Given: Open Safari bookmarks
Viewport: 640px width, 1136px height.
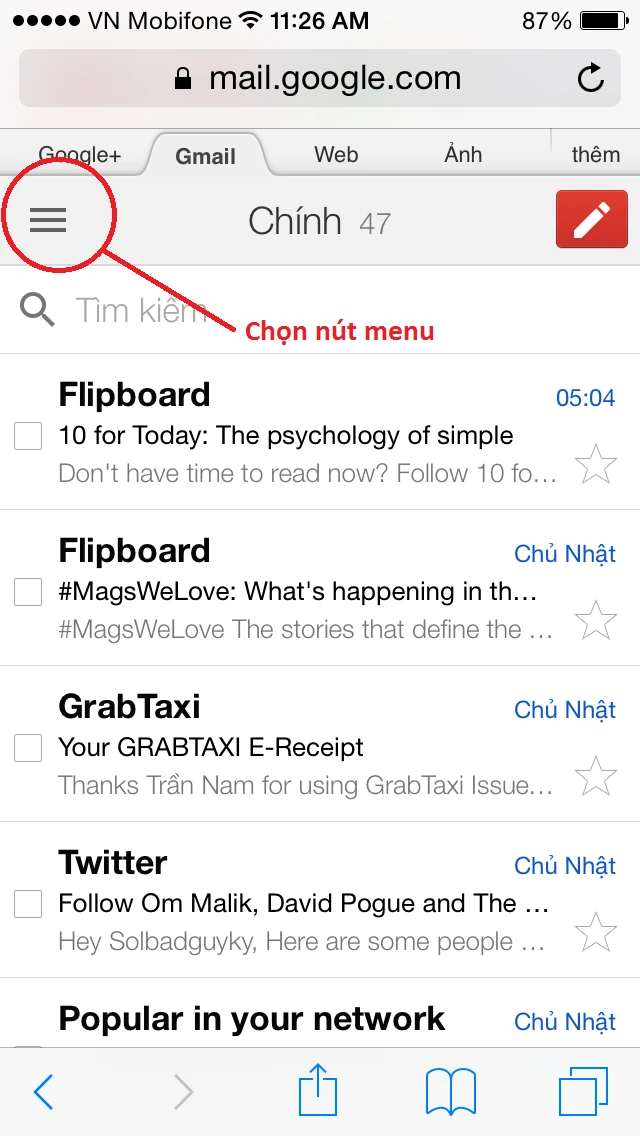Looking at the screenshot, I should (x=450, y=1092).
